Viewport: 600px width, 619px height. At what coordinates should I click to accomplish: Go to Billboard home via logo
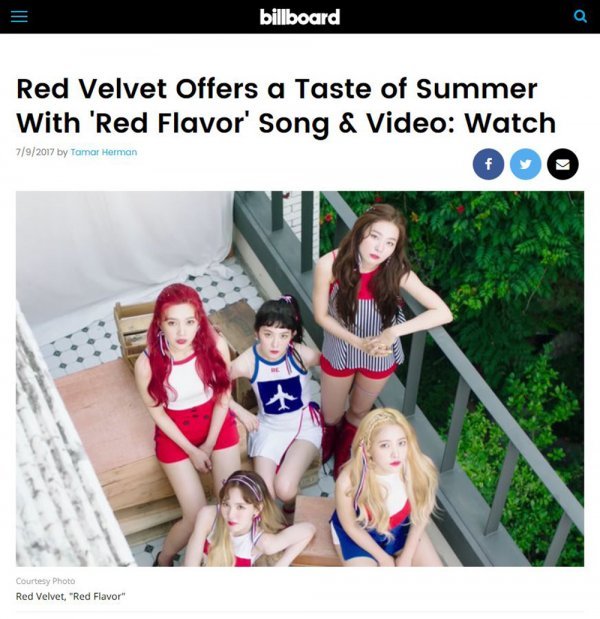click(299, 16)
